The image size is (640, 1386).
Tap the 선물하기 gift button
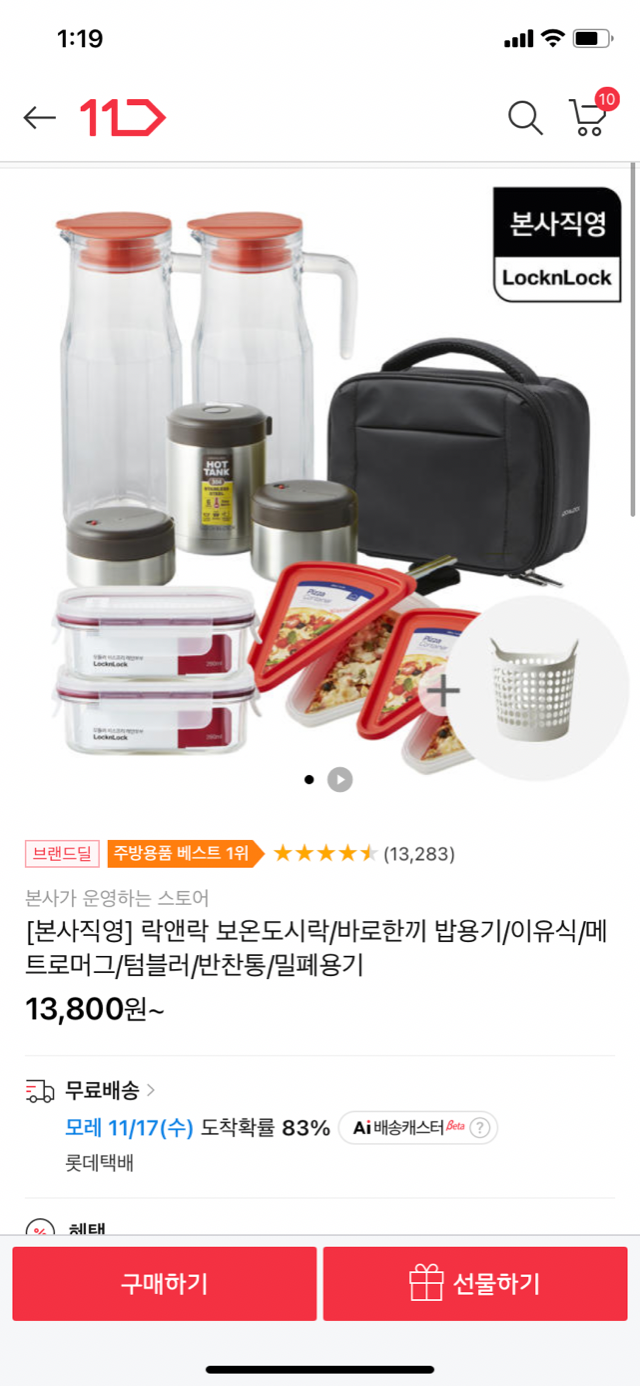pos(475,1283)
